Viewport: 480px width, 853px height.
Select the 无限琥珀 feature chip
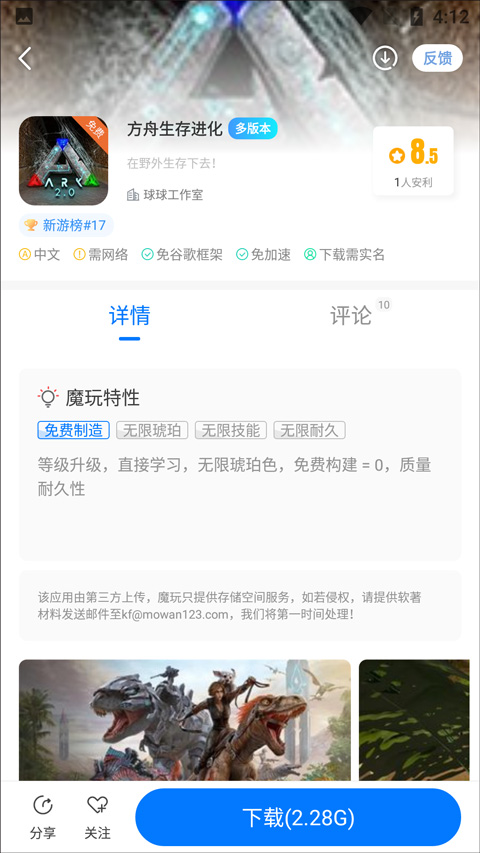click(152, 430)
